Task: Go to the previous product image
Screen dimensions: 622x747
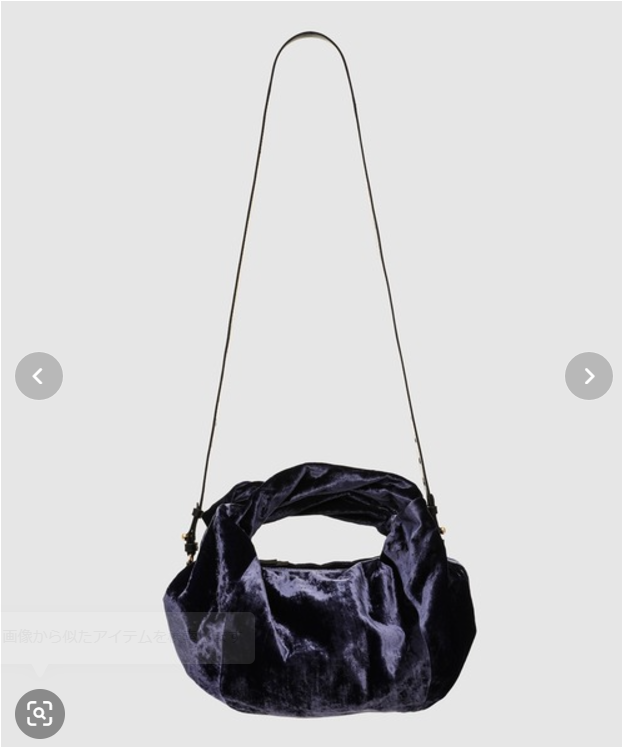Action: (x=39, y=376)
